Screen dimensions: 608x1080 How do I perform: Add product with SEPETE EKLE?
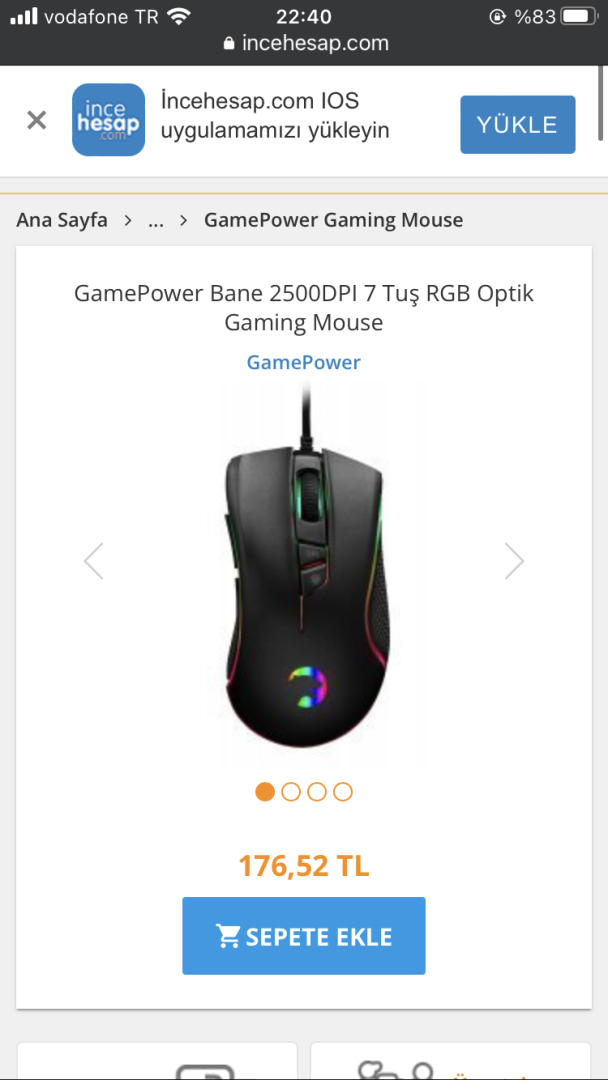304,936
